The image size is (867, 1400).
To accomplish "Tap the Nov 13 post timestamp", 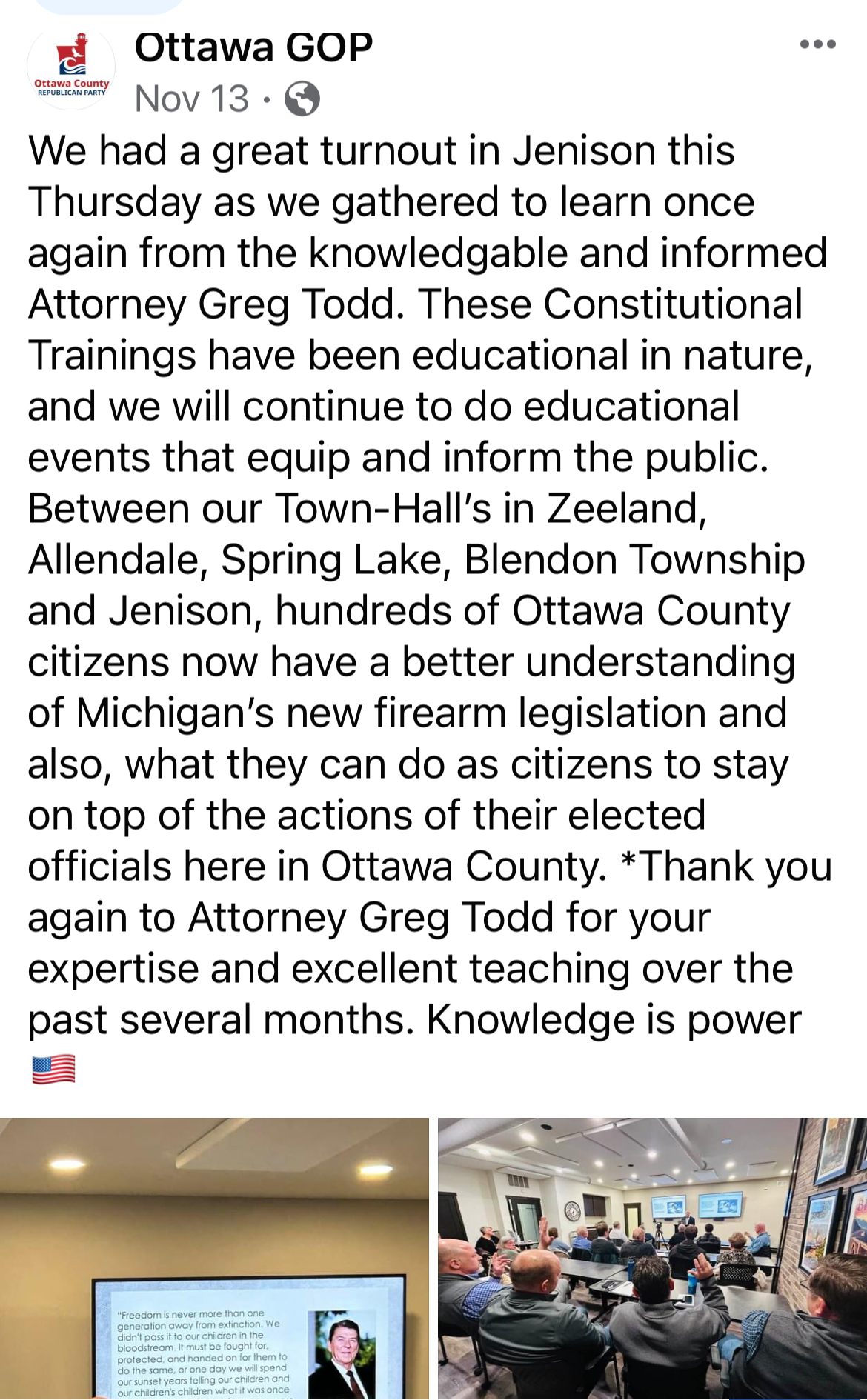I will (192, 99).
